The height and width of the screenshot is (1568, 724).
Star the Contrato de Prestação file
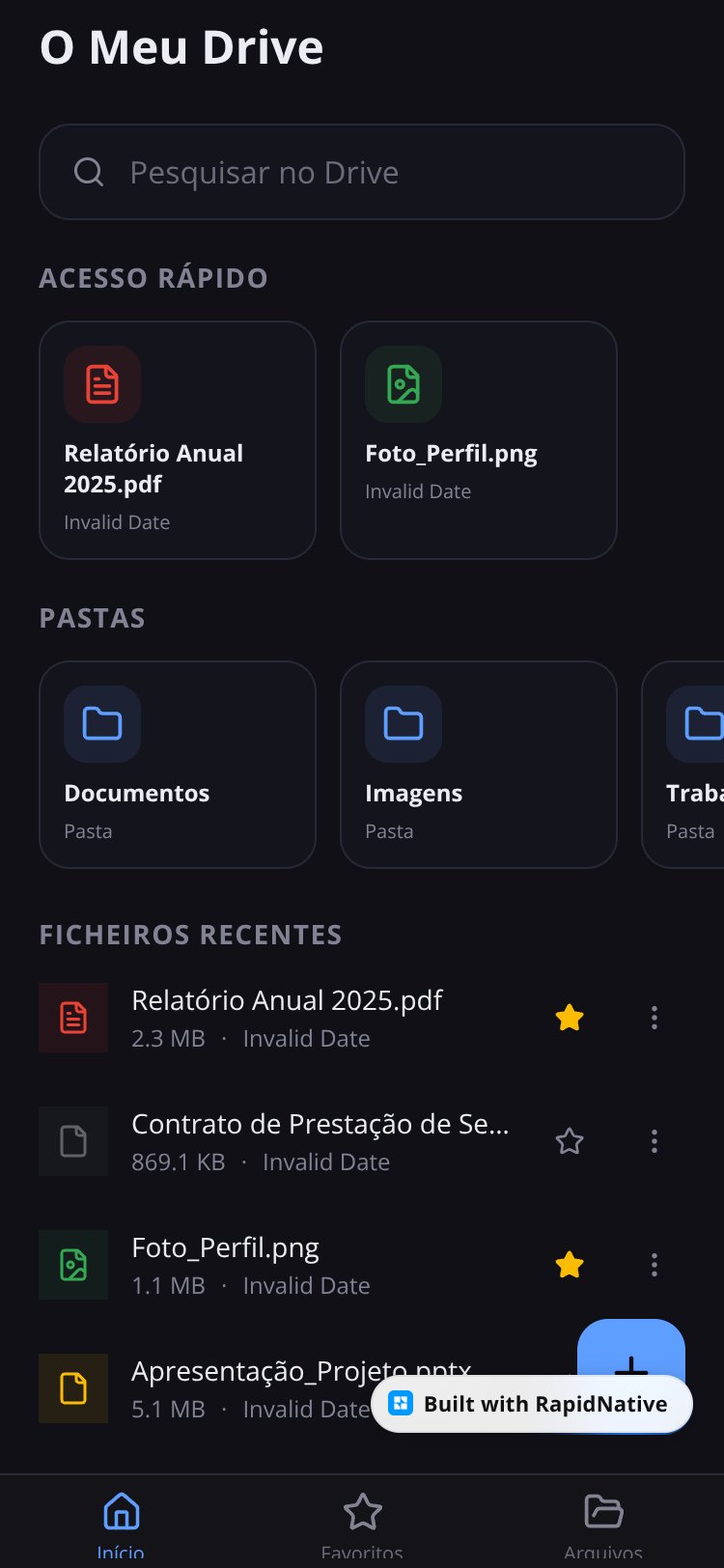(570, 1141)
